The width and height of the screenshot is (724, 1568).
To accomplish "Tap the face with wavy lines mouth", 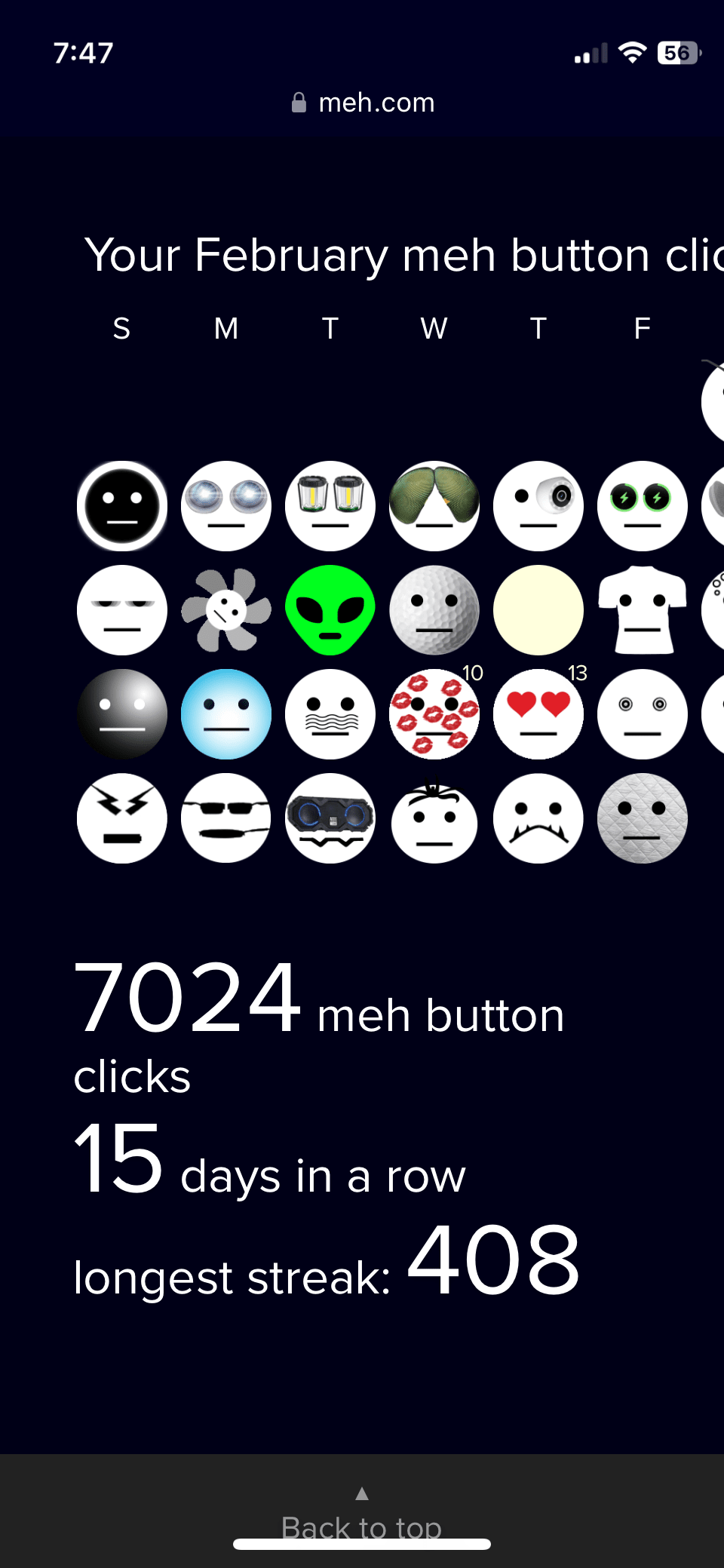I will pyautogui.click(x=330, y=714).
